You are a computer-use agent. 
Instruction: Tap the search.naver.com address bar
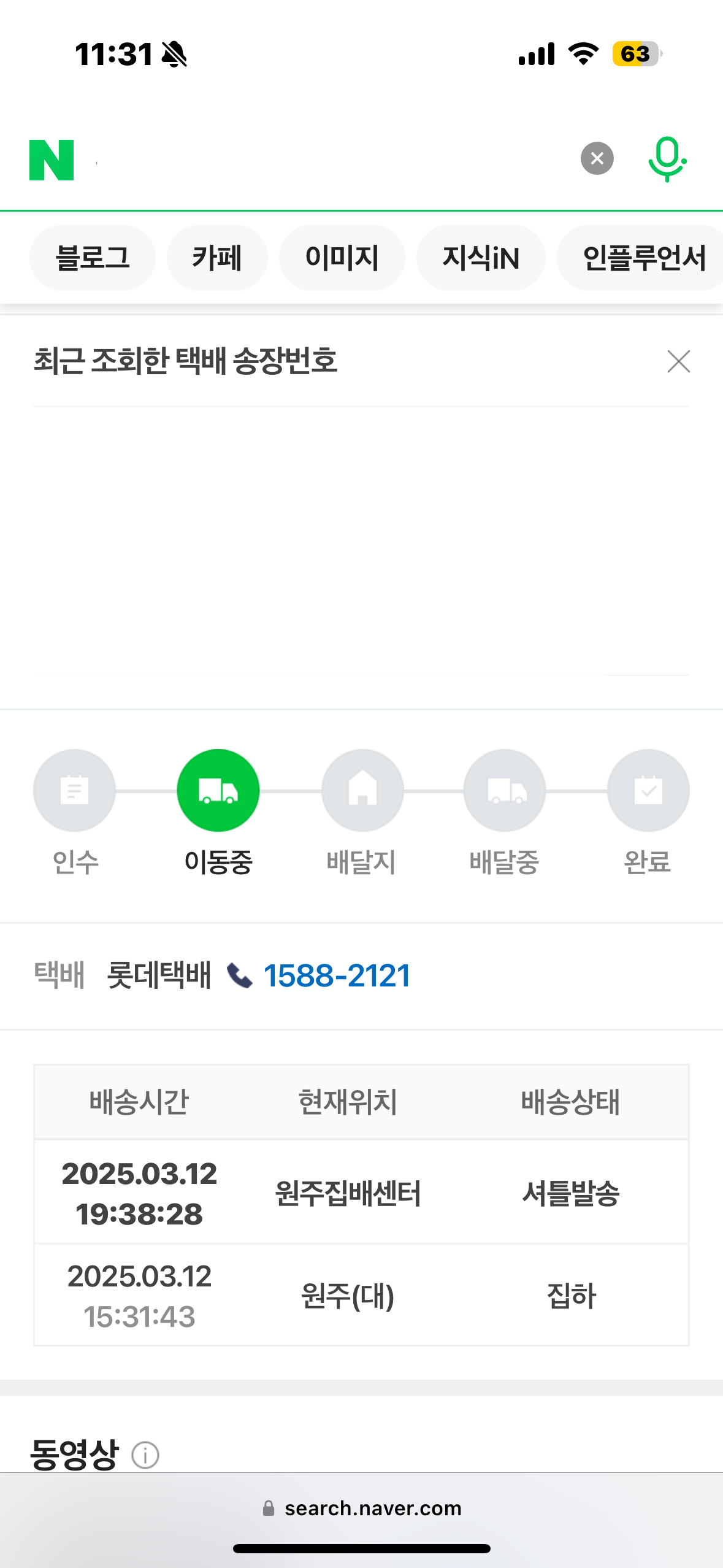(x=362, y=1508)
